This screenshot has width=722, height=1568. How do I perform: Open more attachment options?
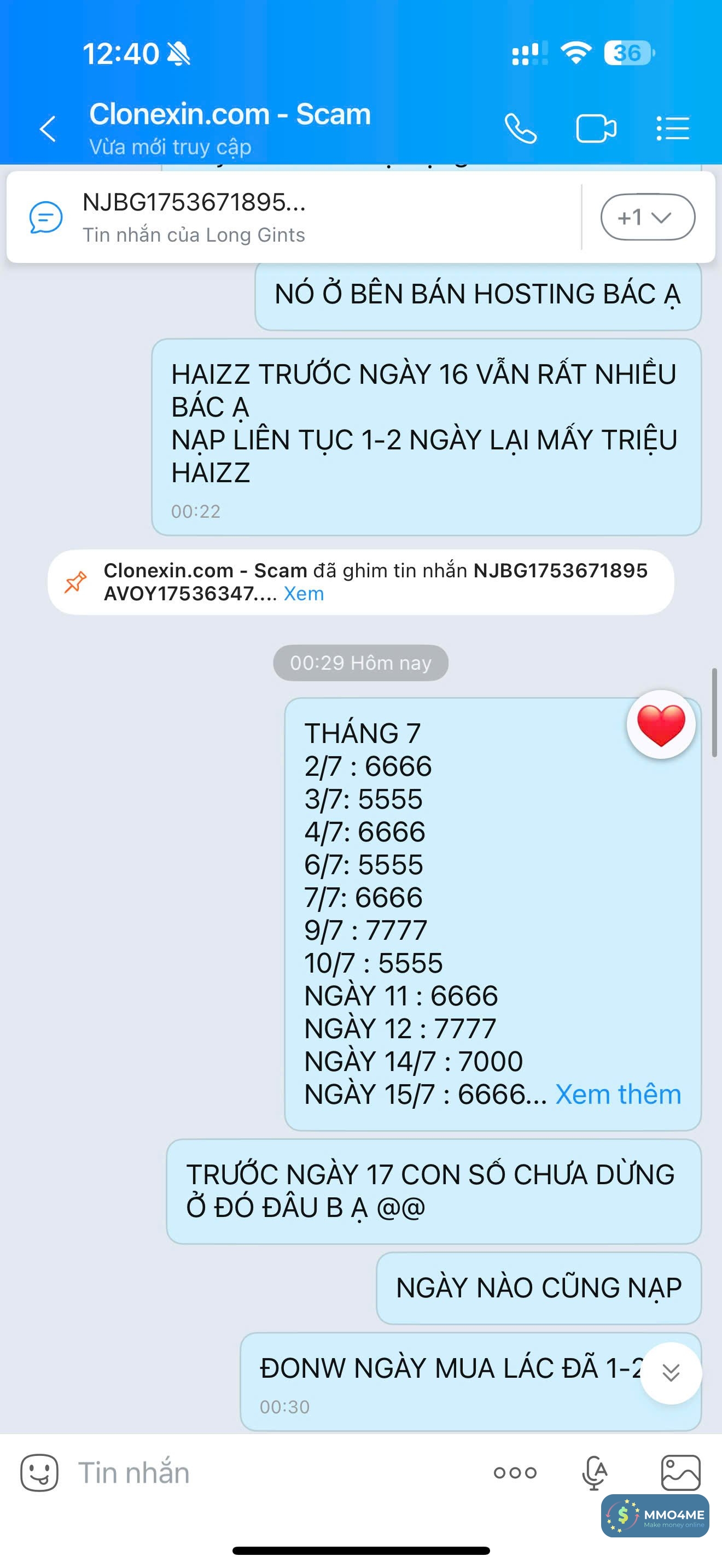click(515, 1472)
